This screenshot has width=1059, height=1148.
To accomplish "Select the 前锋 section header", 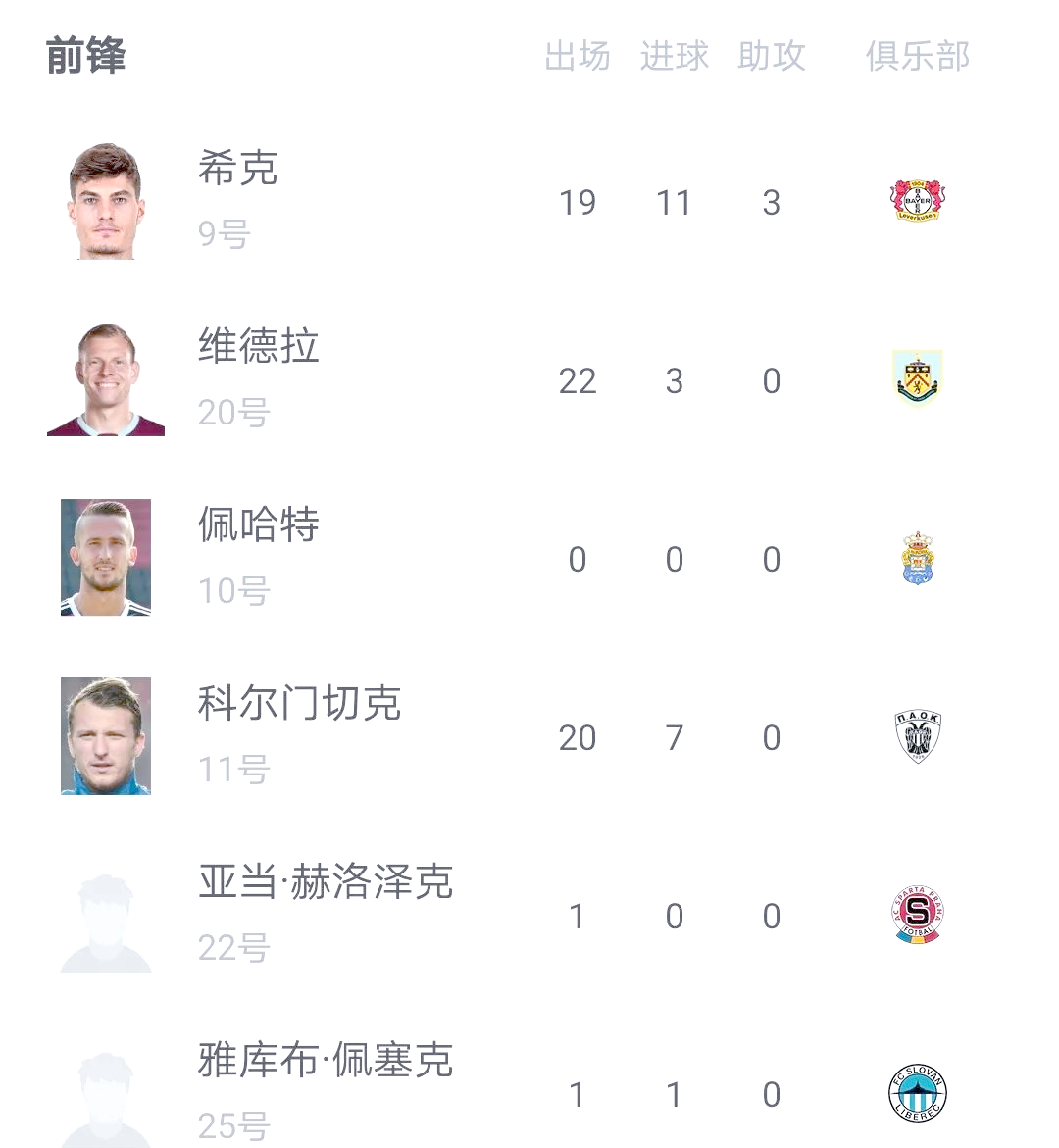I will pos(84,56).
